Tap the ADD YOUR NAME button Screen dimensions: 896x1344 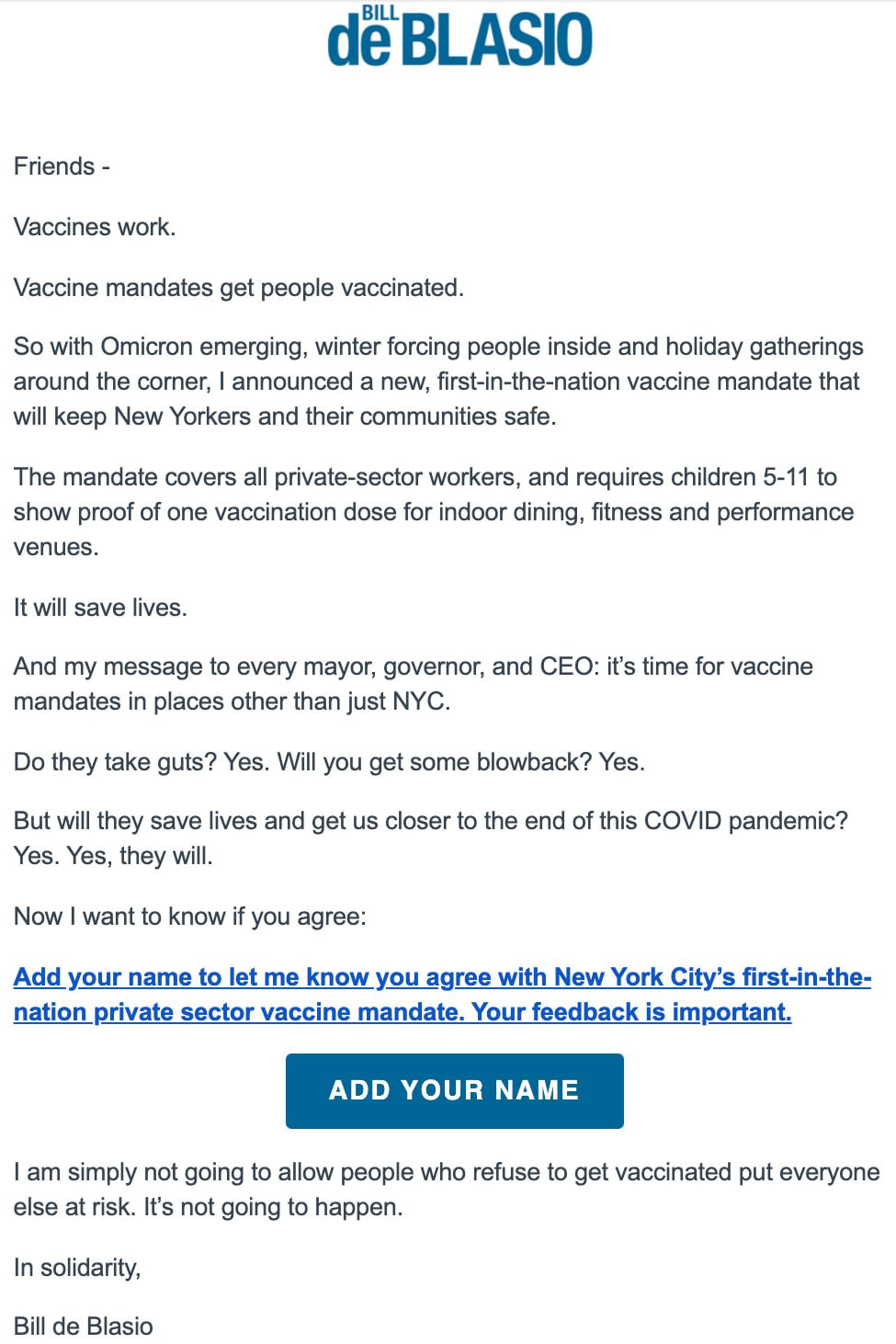click(x=454, y=1090)
